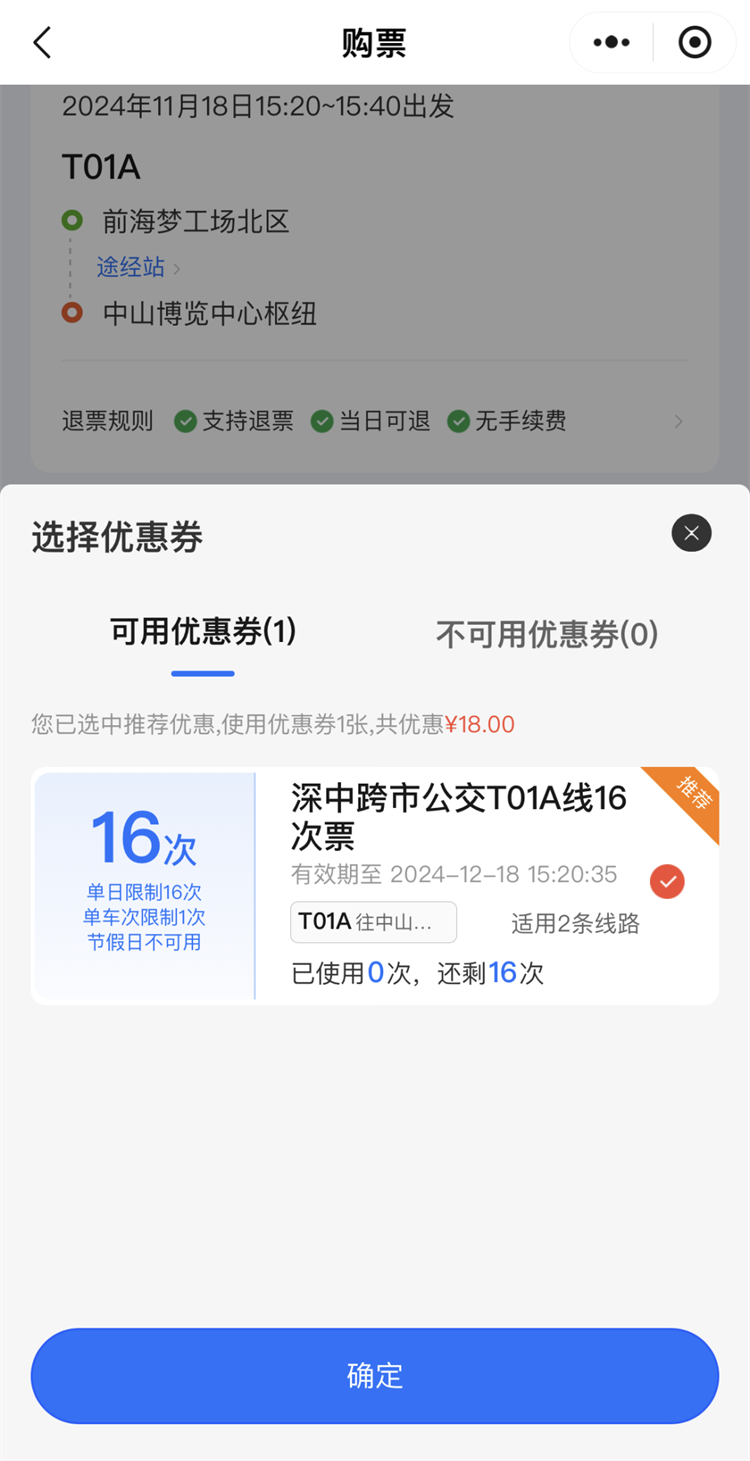The height and width of the screenshot is (1461, 750).
Task: Dismiss the 选择优惠券 coupon sheet
Action: pos(691,533)
